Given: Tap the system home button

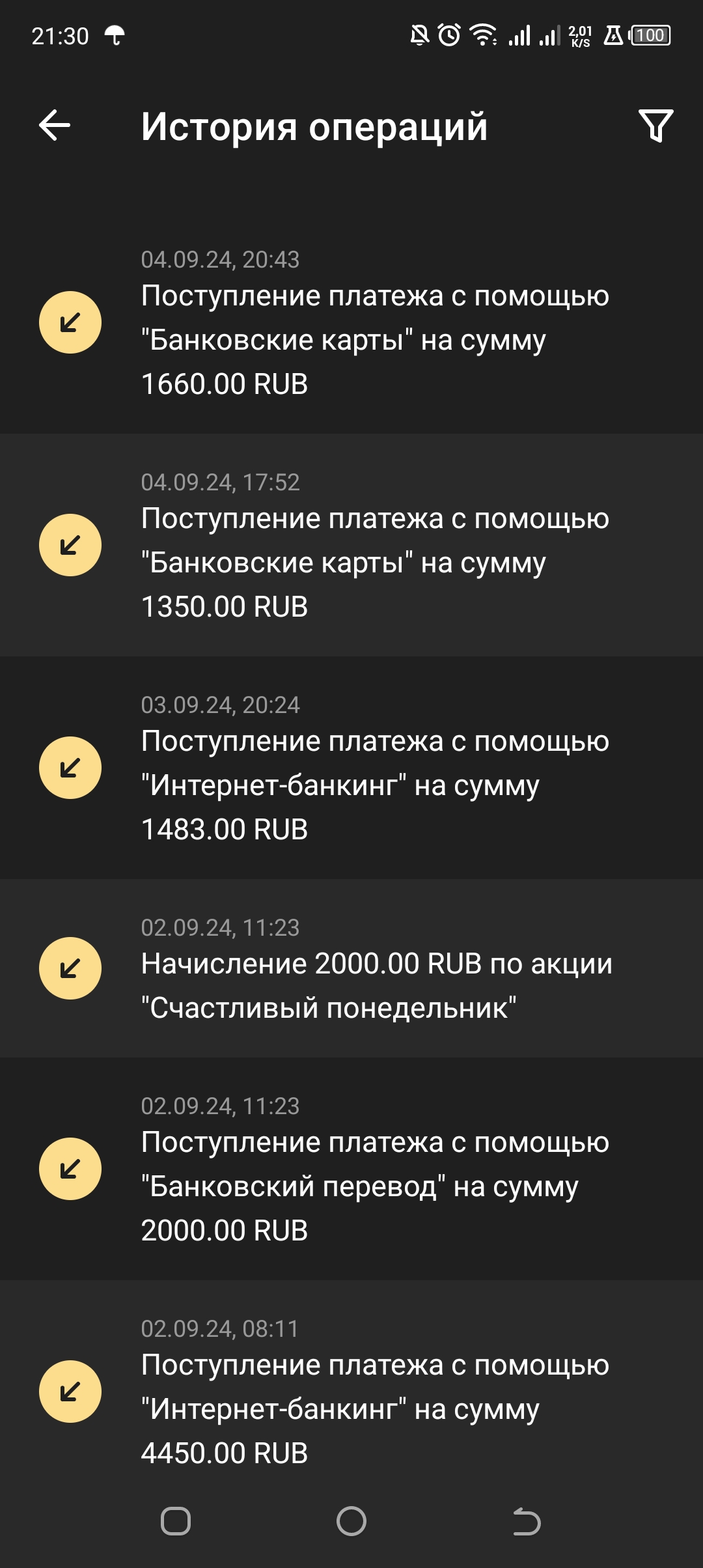Looking at the screenshot, I should click(x=351, y=1521).
